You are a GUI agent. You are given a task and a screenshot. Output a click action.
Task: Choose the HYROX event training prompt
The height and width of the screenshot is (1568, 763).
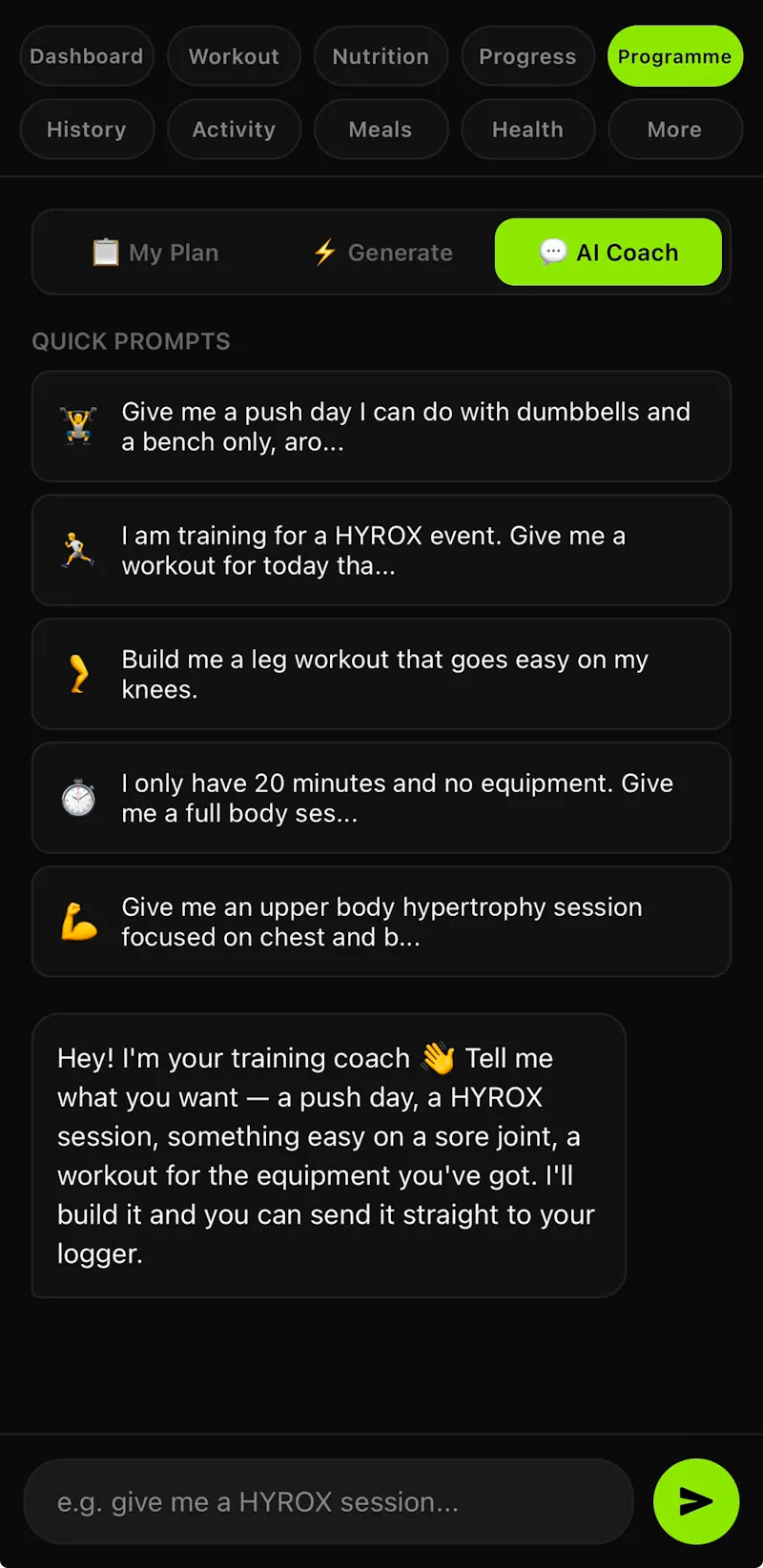(x=381, y=550)
